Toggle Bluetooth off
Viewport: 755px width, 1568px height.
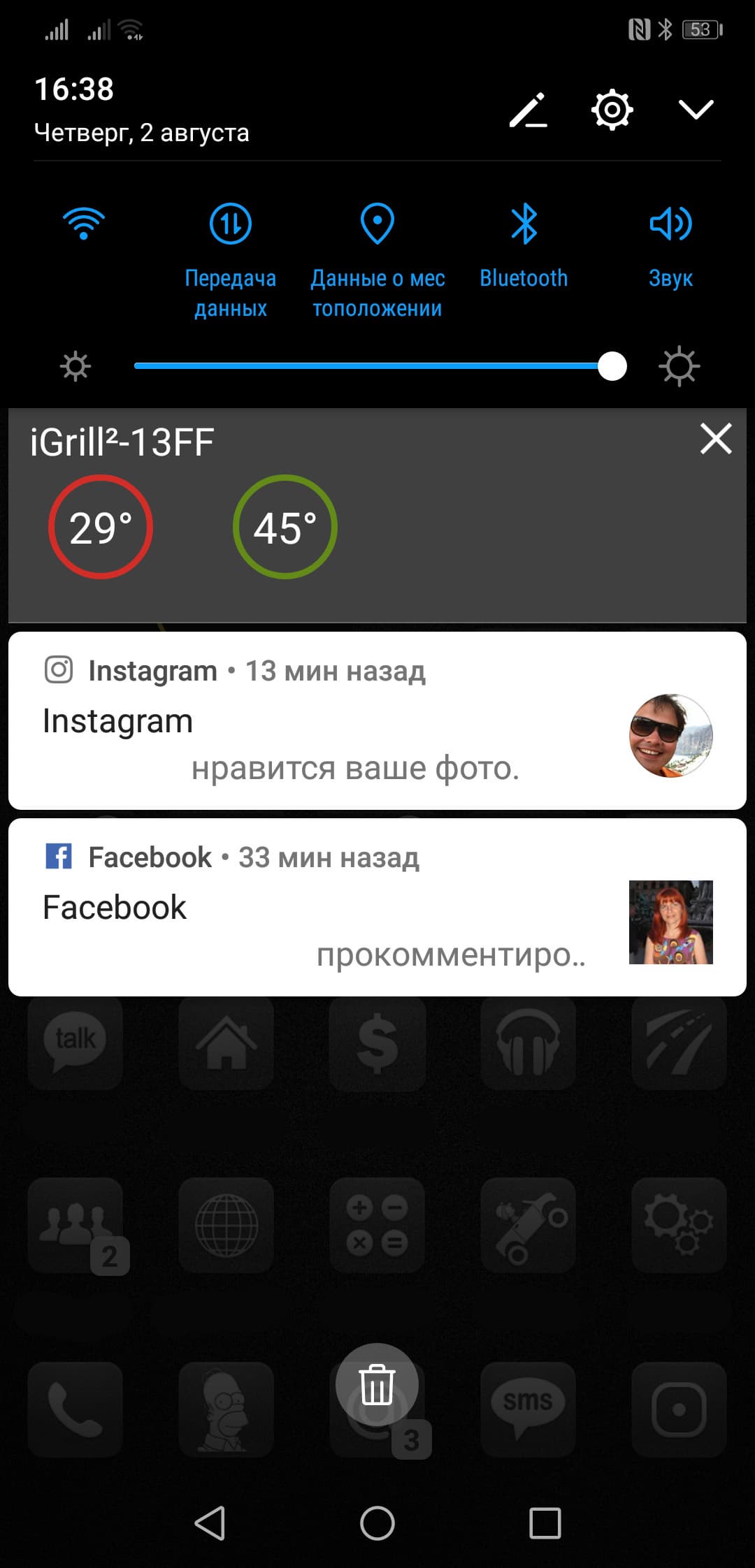pyautogui.click(x=524, y=224)
